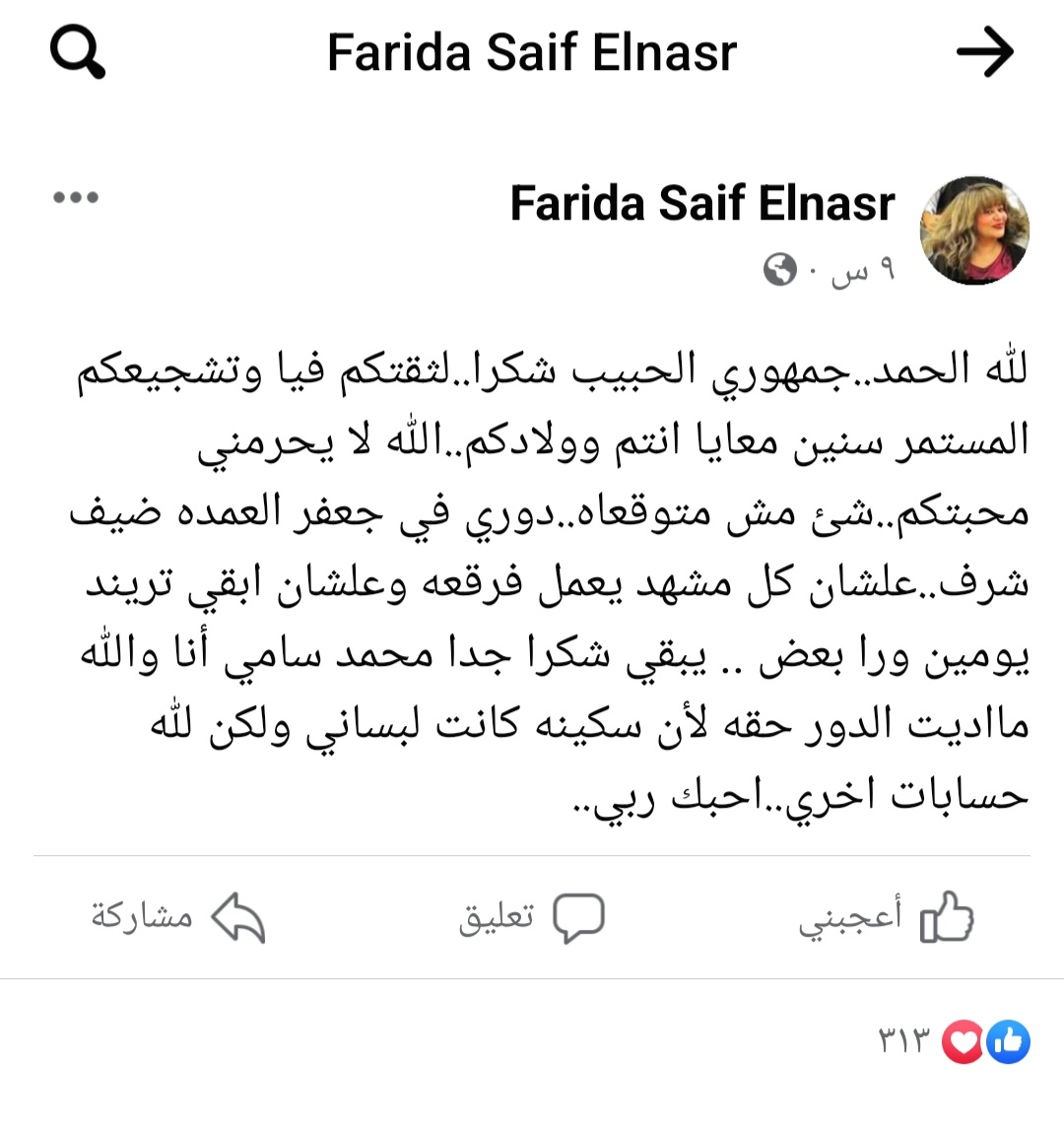Screen dimensions: 1064x1123
Task: Open search on Farida Saif Elnasr's page
Action: coord(77,53)
